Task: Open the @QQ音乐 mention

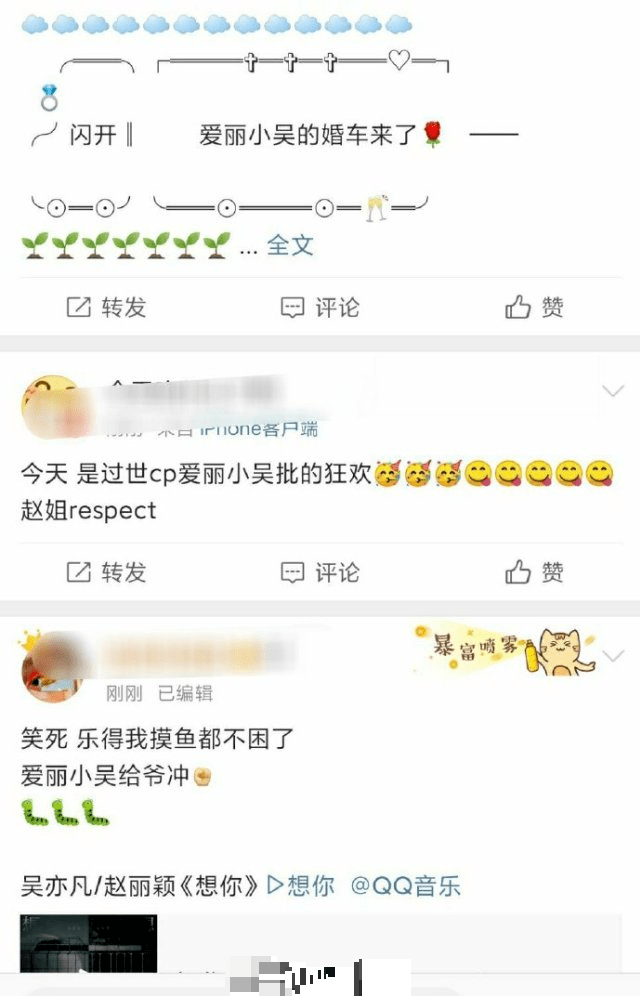Action: point(405,885)
